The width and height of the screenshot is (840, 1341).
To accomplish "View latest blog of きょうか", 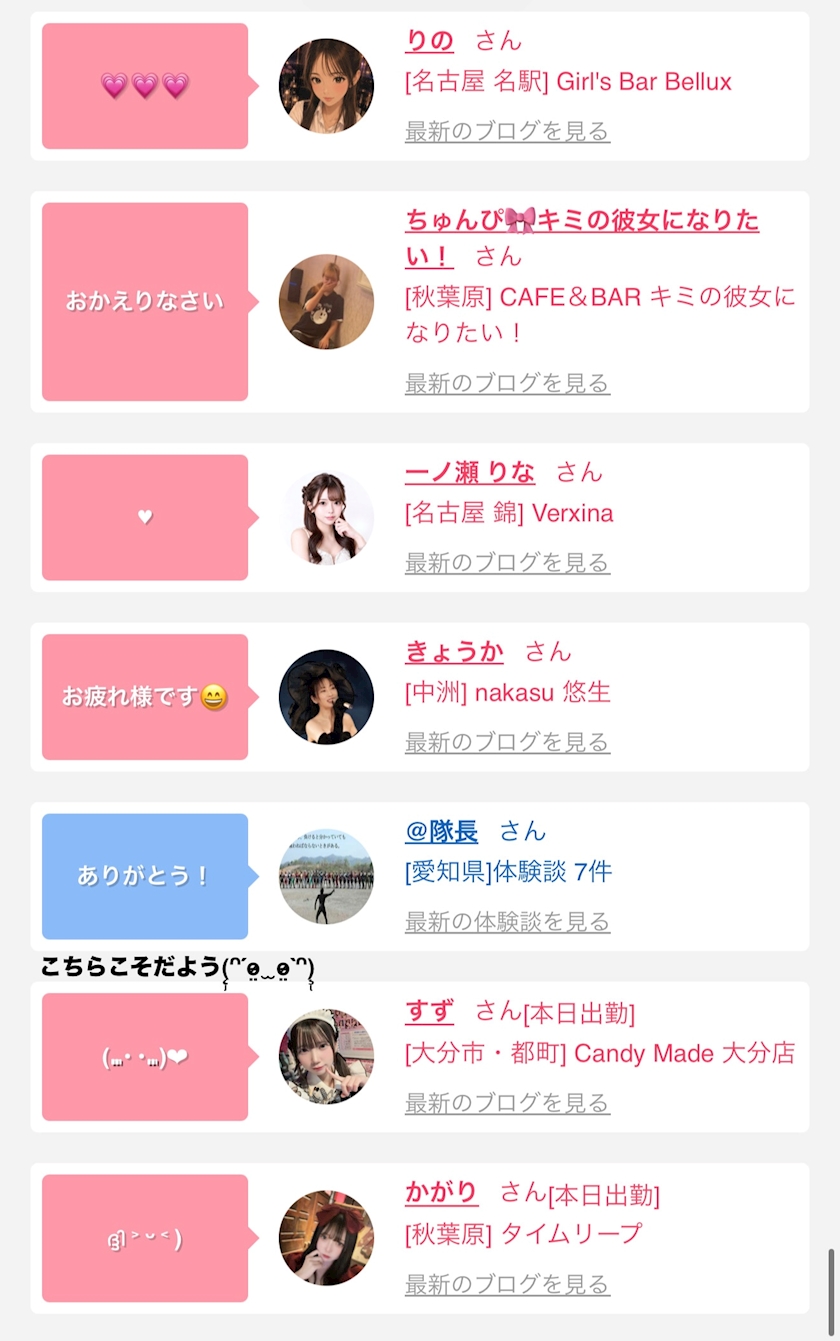I will (x=507, y=742).
